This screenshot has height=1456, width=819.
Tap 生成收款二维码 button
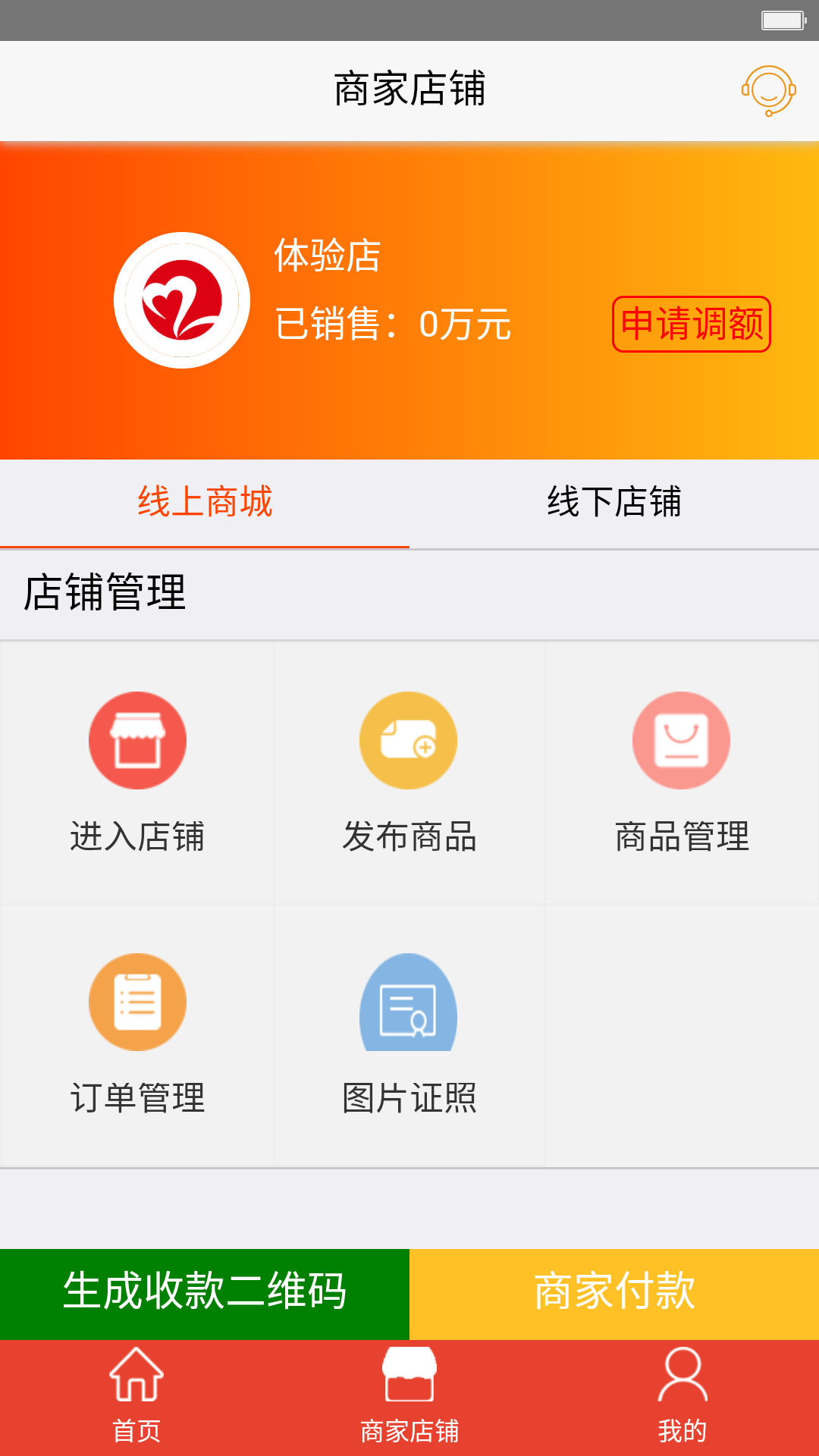205,1294
